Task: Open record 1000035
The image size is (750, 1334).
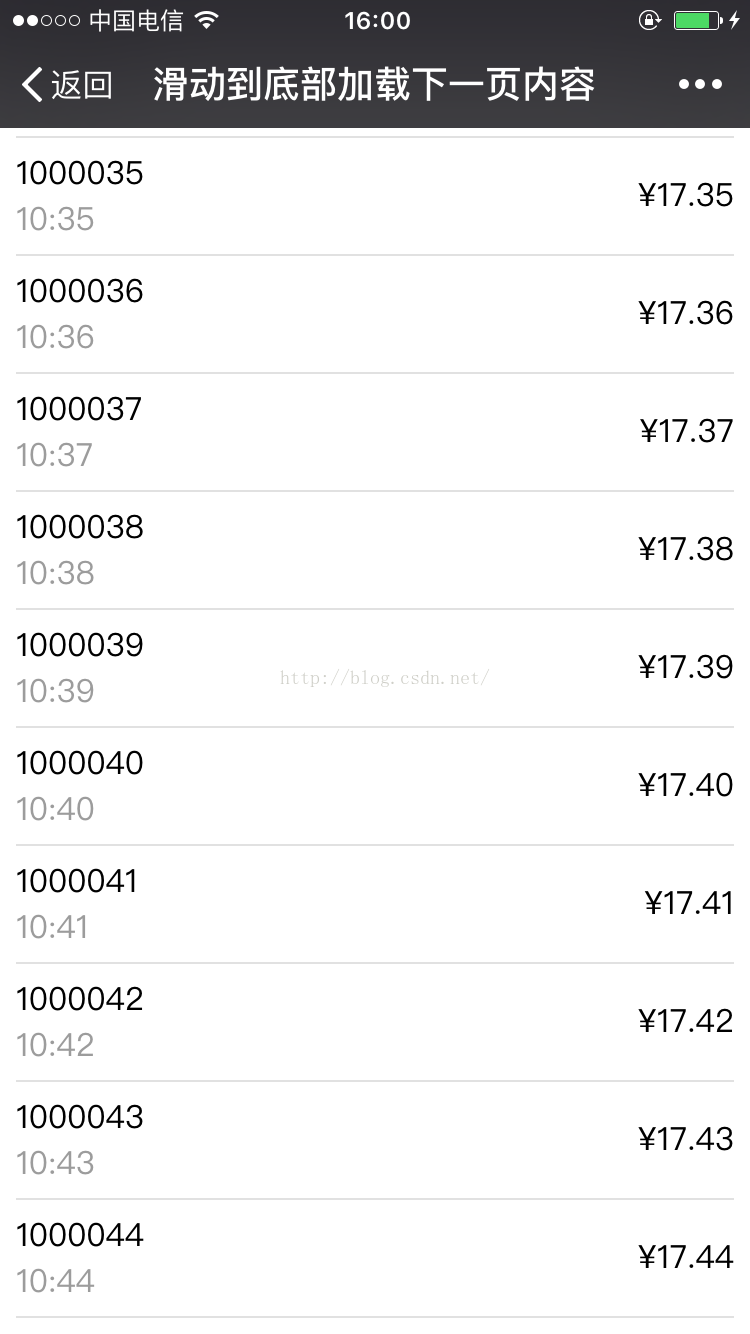Action: click(375, 196)
